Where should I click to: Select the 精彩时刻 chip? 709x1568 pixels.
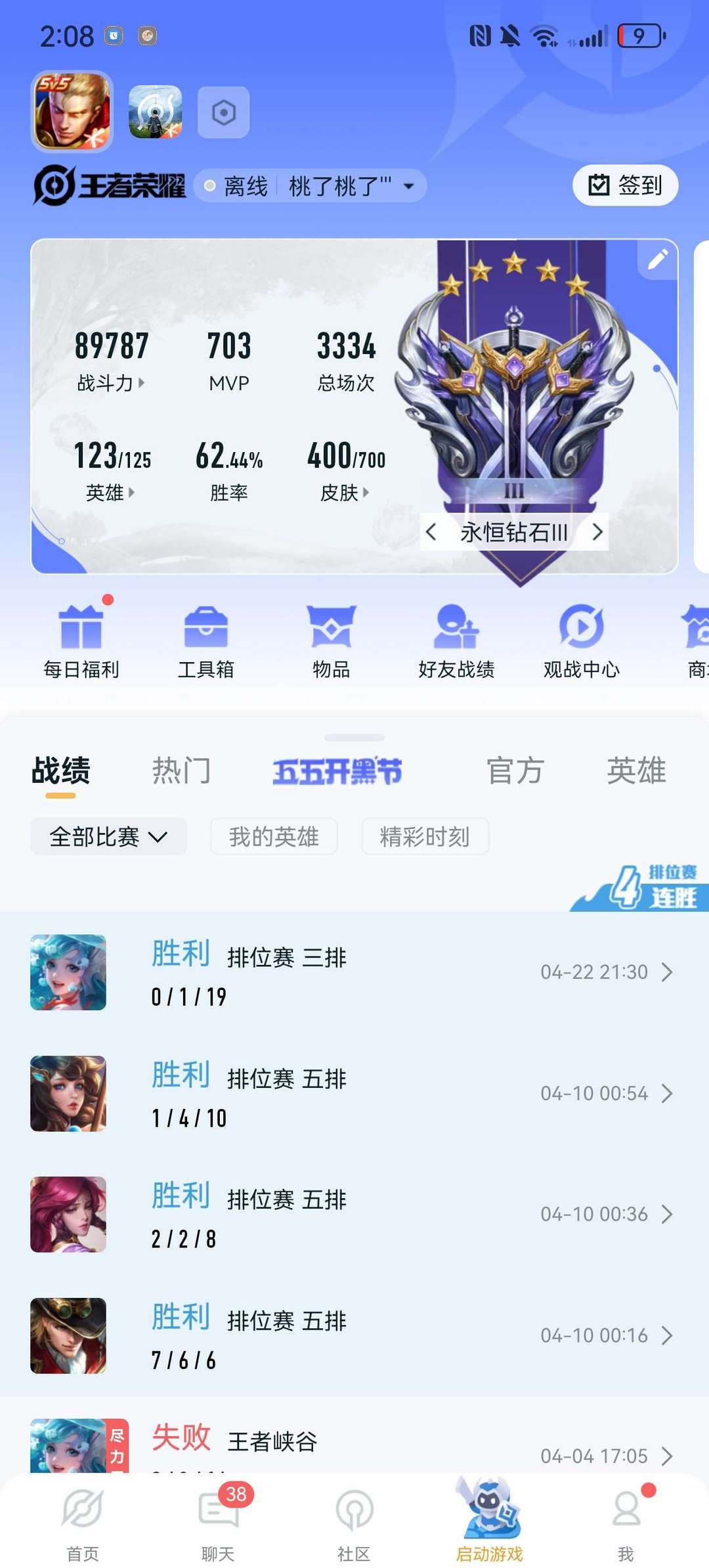[x=425, y=836]
